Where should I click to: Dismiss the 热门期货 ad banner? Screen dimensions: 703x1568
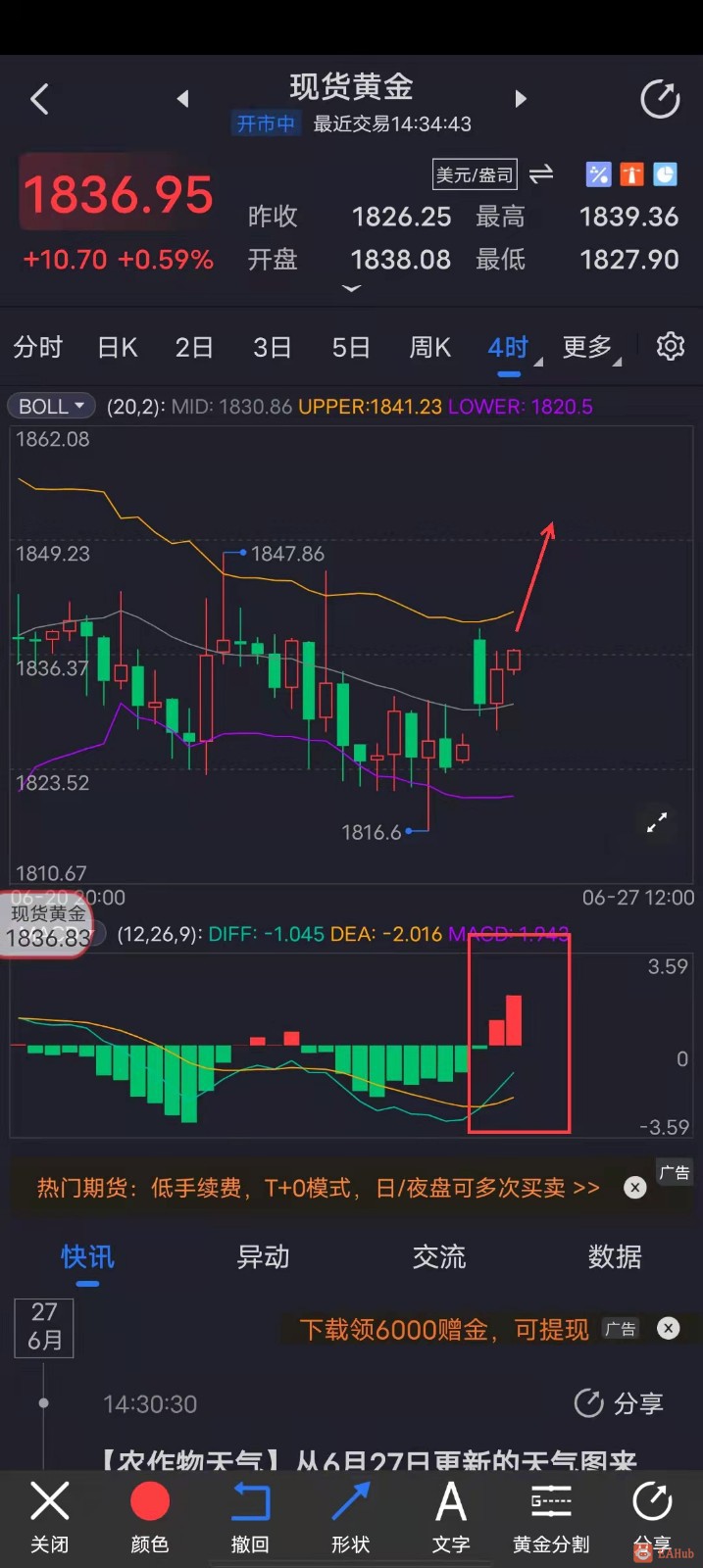click(x=635, y=1188)
